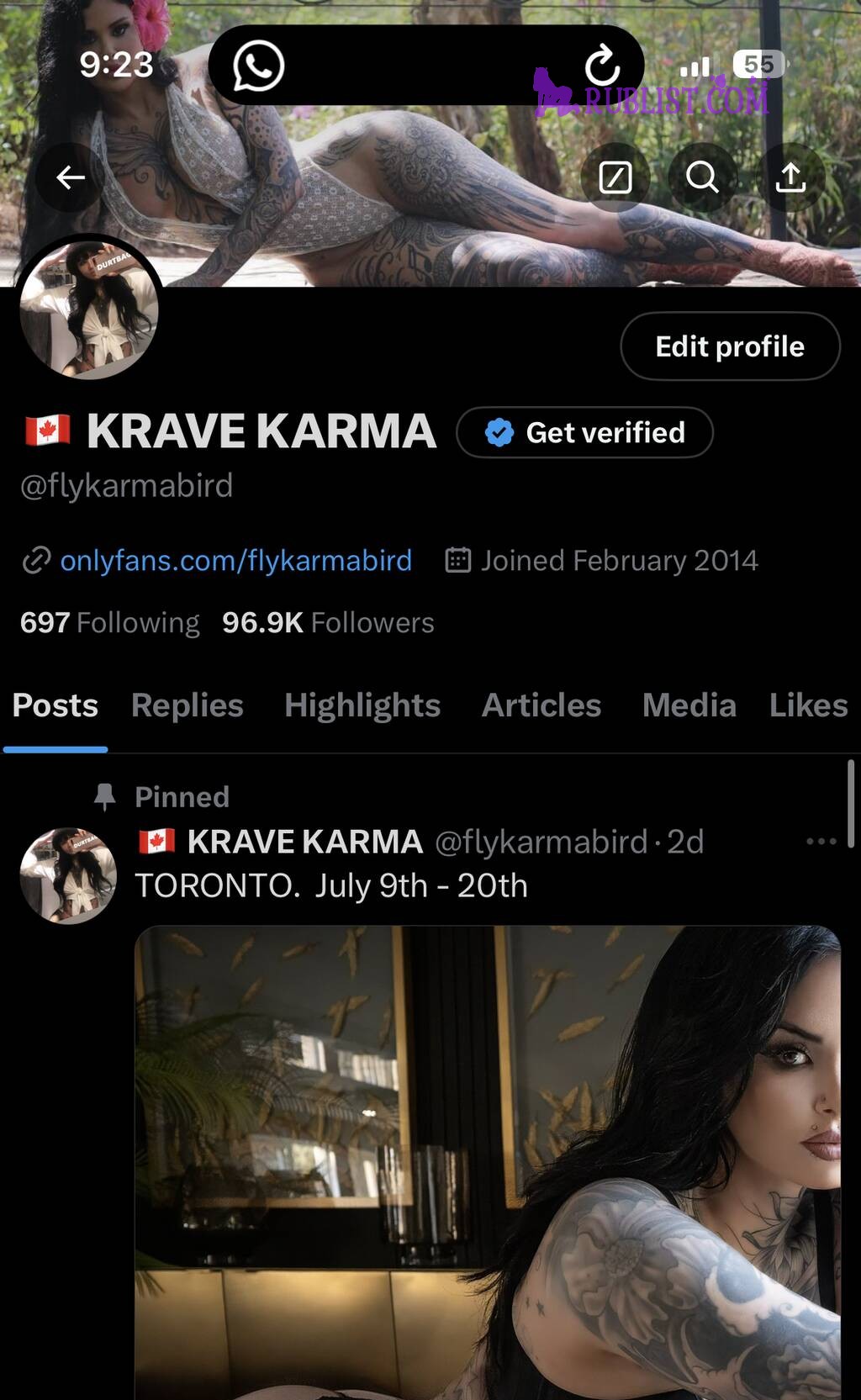The height and width of the screenshot is (1400, 861).
Task: Open Edit profile
Action: click(730, 346)
